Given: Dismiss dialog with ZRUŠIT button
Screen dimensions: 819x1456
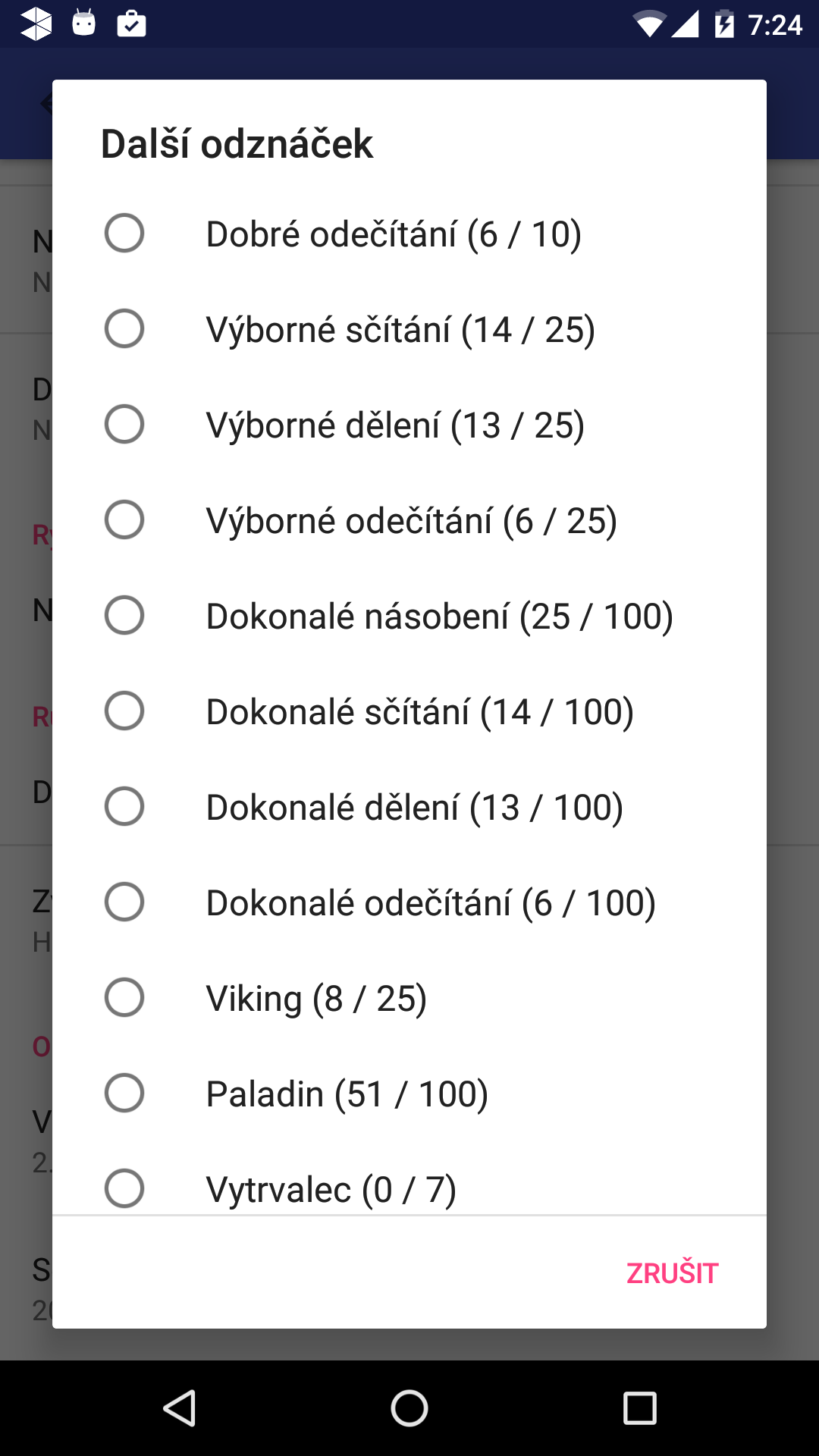Looking at the screenshot, I should pos(672,1273).
